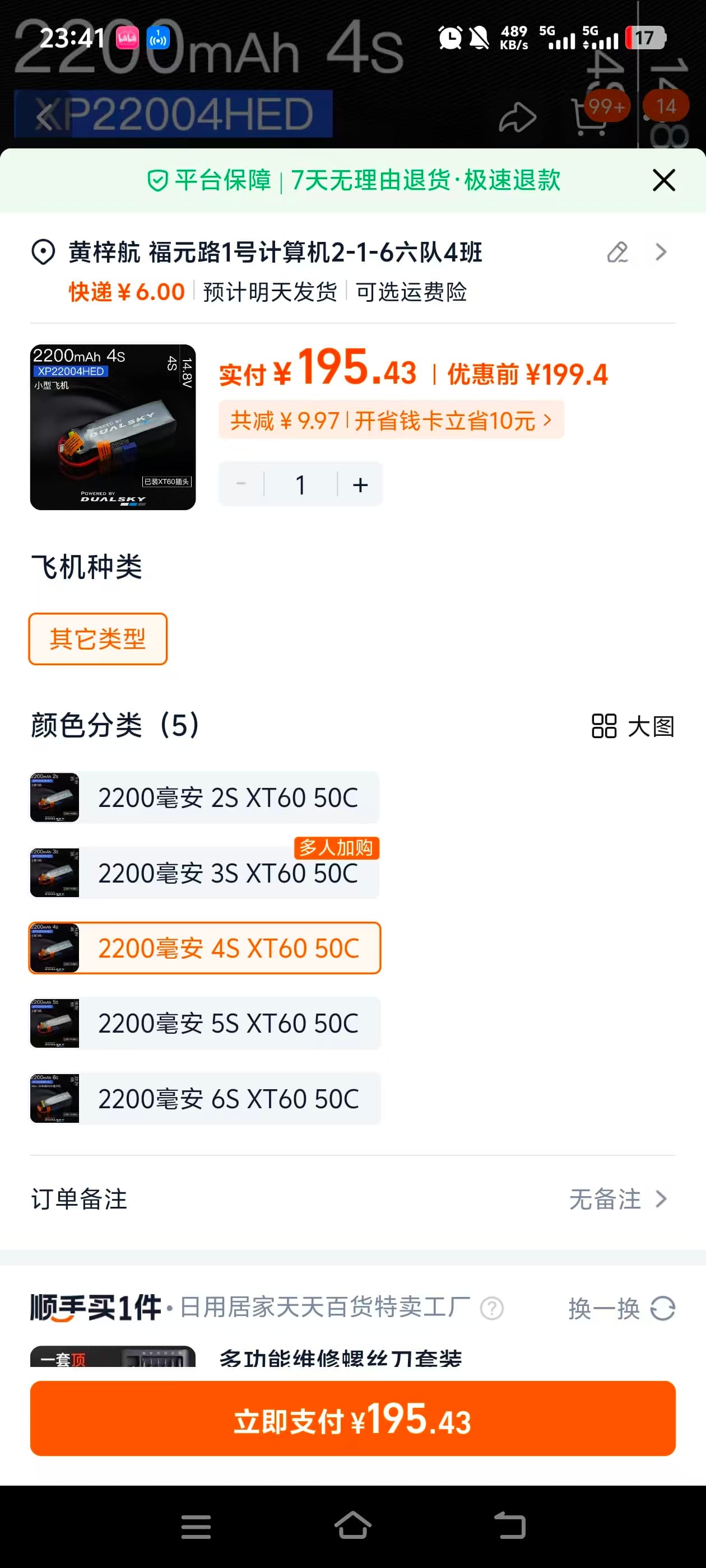Open the 订单备注 order note row
This screenshot has height=1568, width=706.
[x=352, y=1199]
